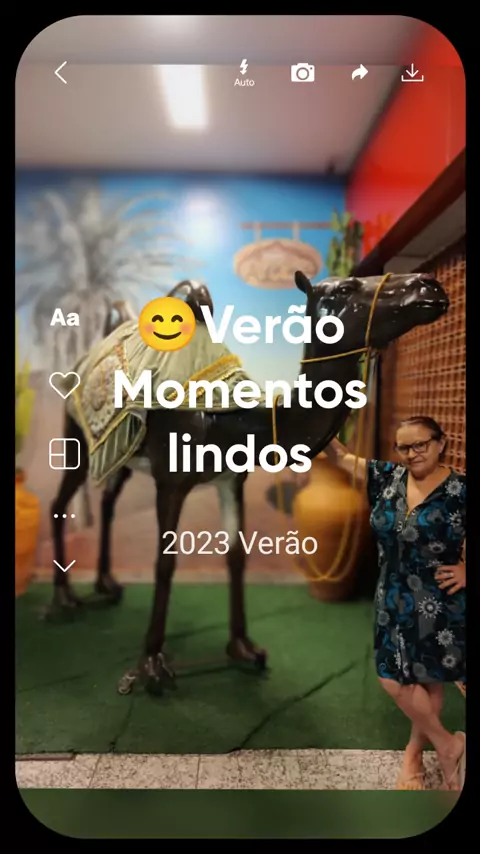Download the story to the device
The width and height of the screenshot is (480, 854).
click(412, 72)
